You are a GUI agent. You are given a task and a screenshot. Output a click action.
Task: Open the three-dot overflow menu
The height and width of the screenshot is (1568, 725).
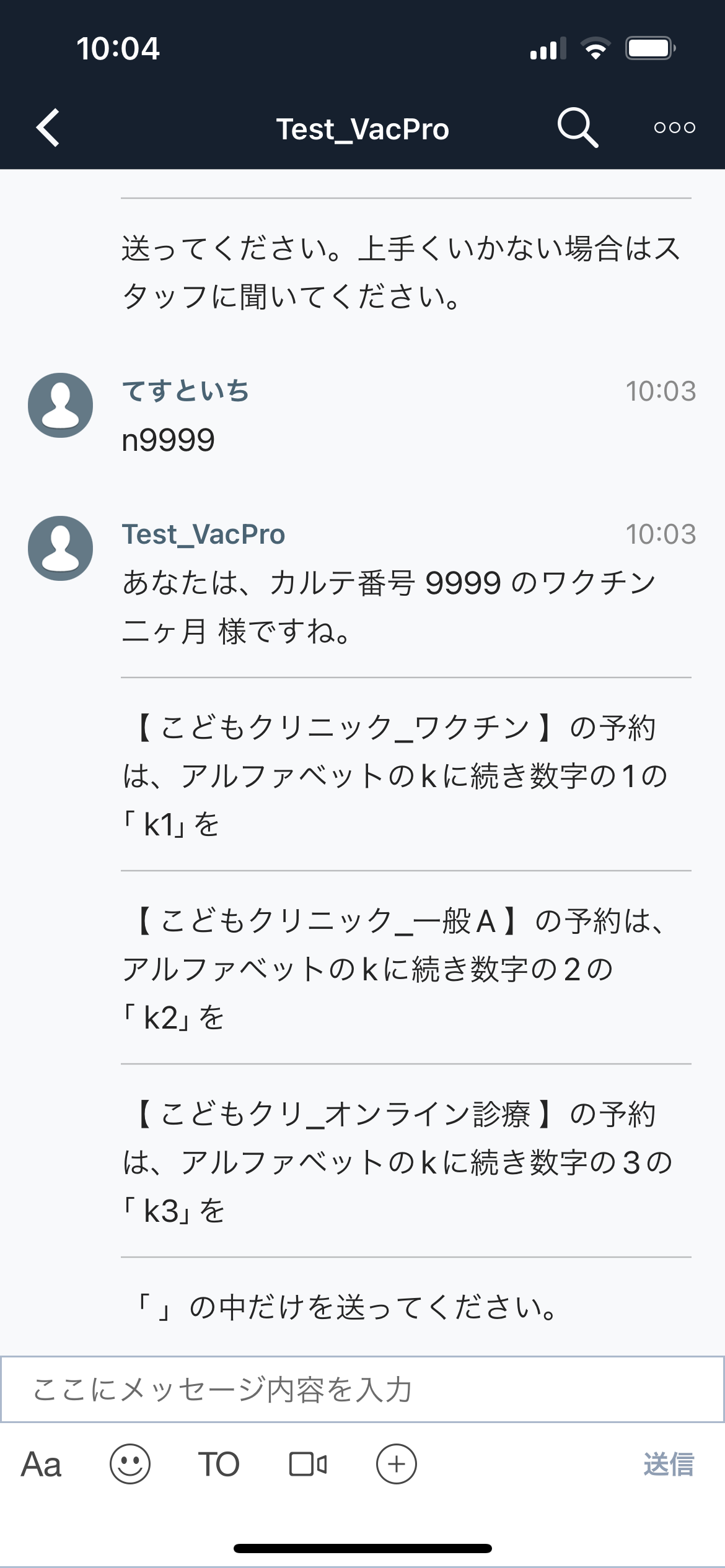pyautogui.click(x=674, y=128)
